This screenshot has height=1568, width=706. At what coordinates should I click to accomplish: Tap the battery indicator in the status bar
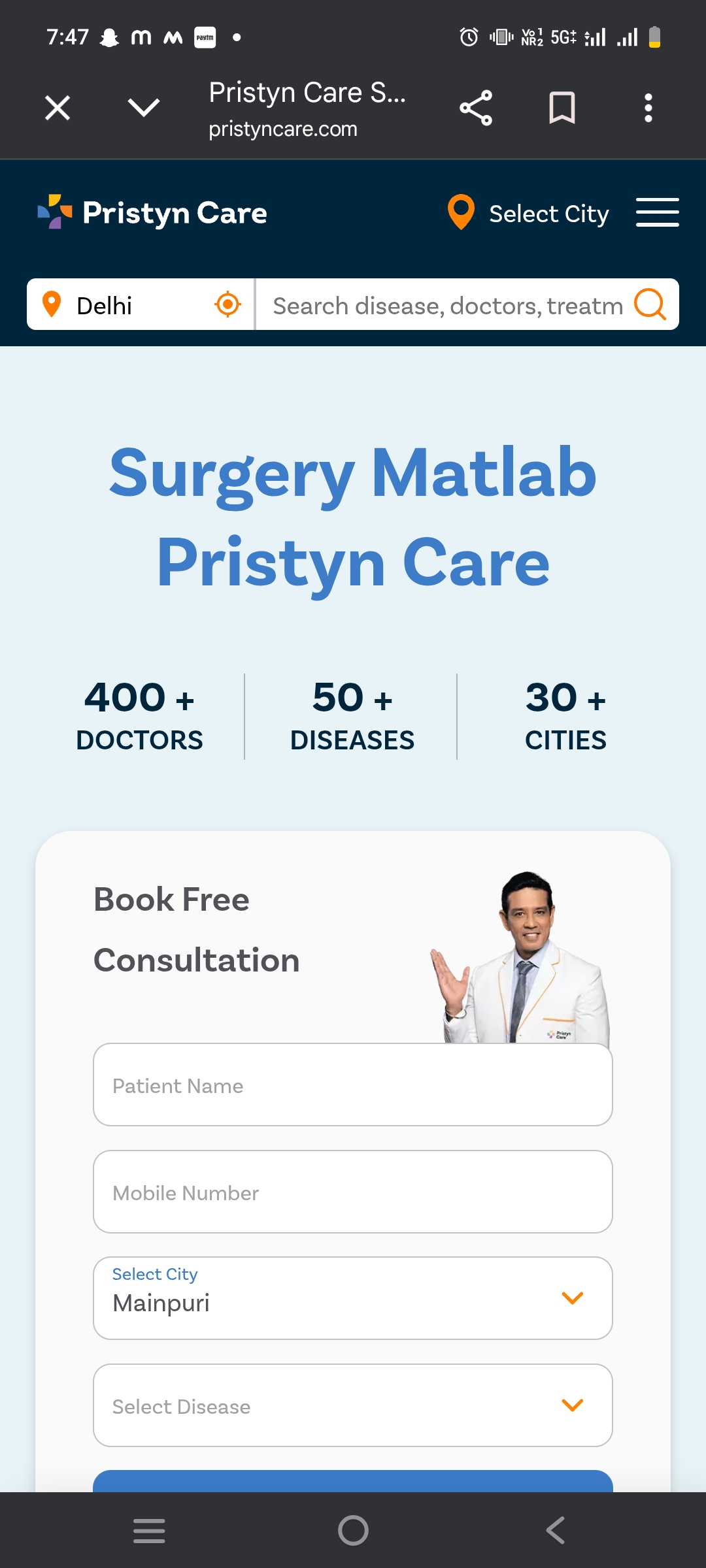(655, 37)
